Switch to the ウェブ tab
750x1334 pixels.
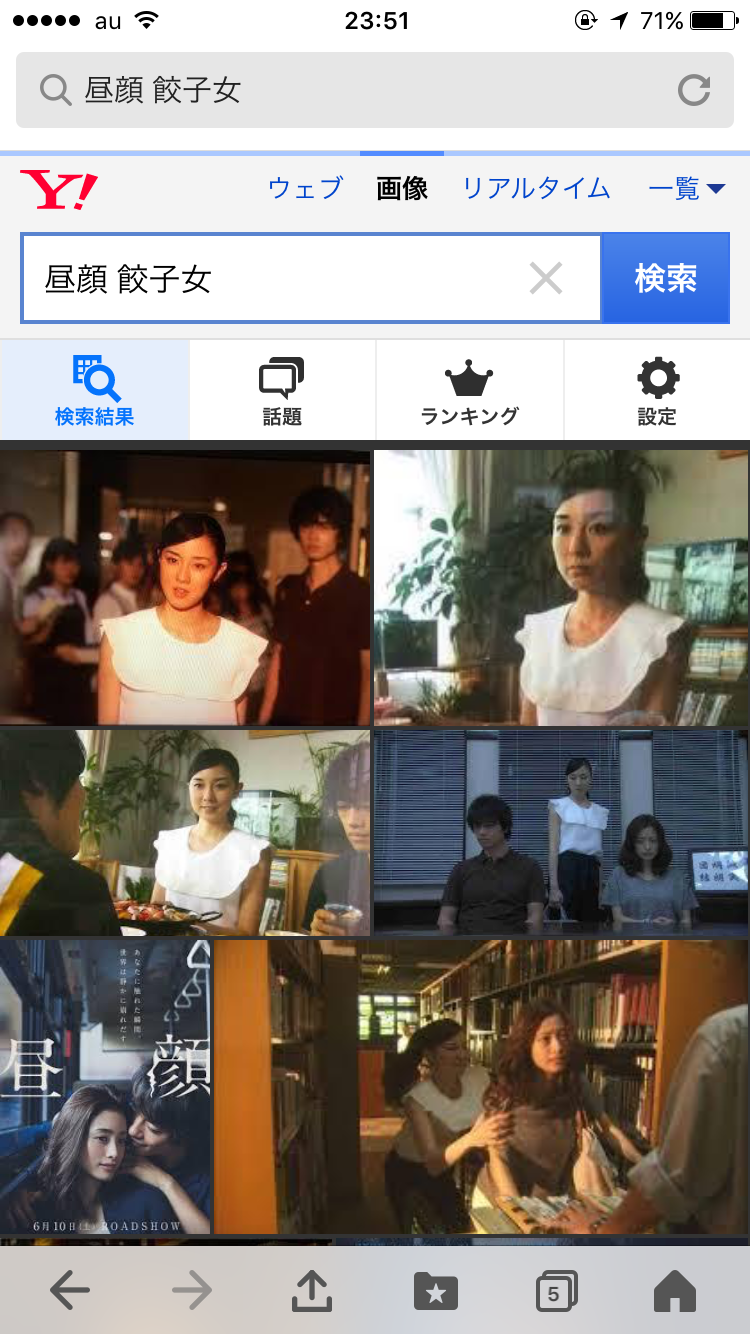[304, 188]
